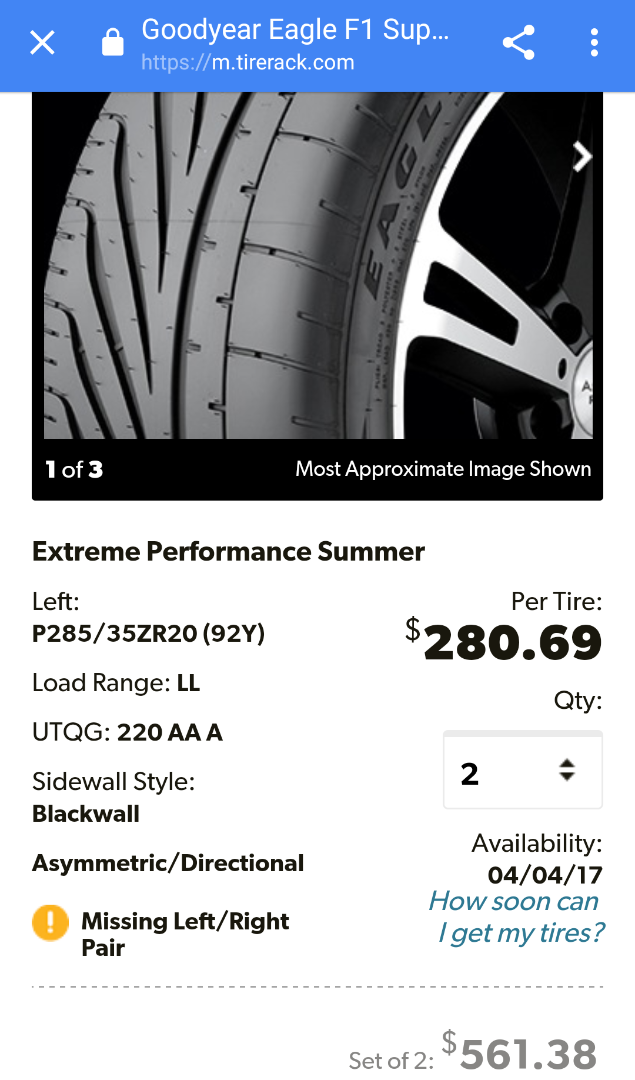Show the next tire image
The width and height of the screenshot is (635, 1080).
point(581,156)
